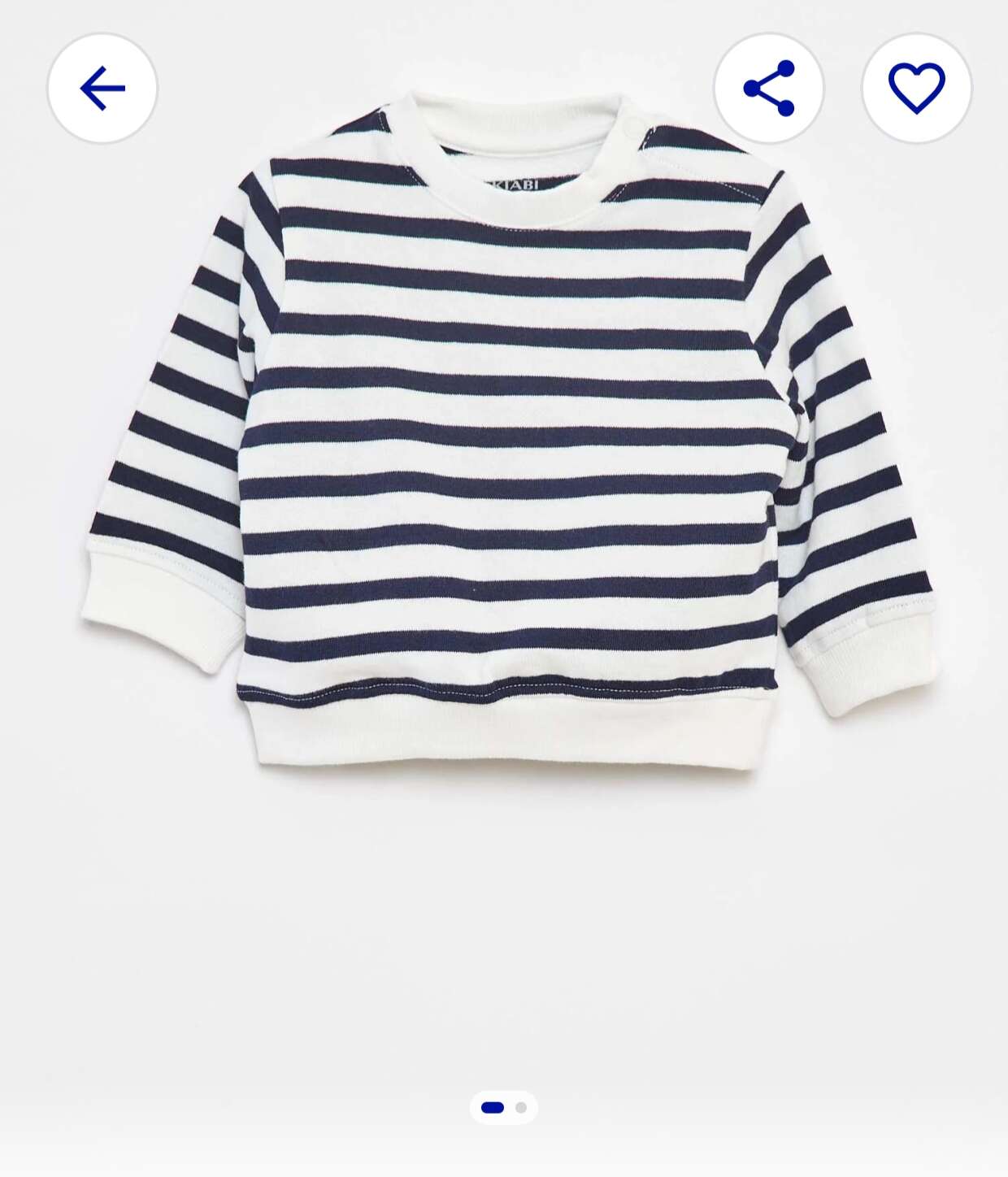Share this striped sweatshirt product
The image size is (1008, 1177).
click(x=768, y=88)
